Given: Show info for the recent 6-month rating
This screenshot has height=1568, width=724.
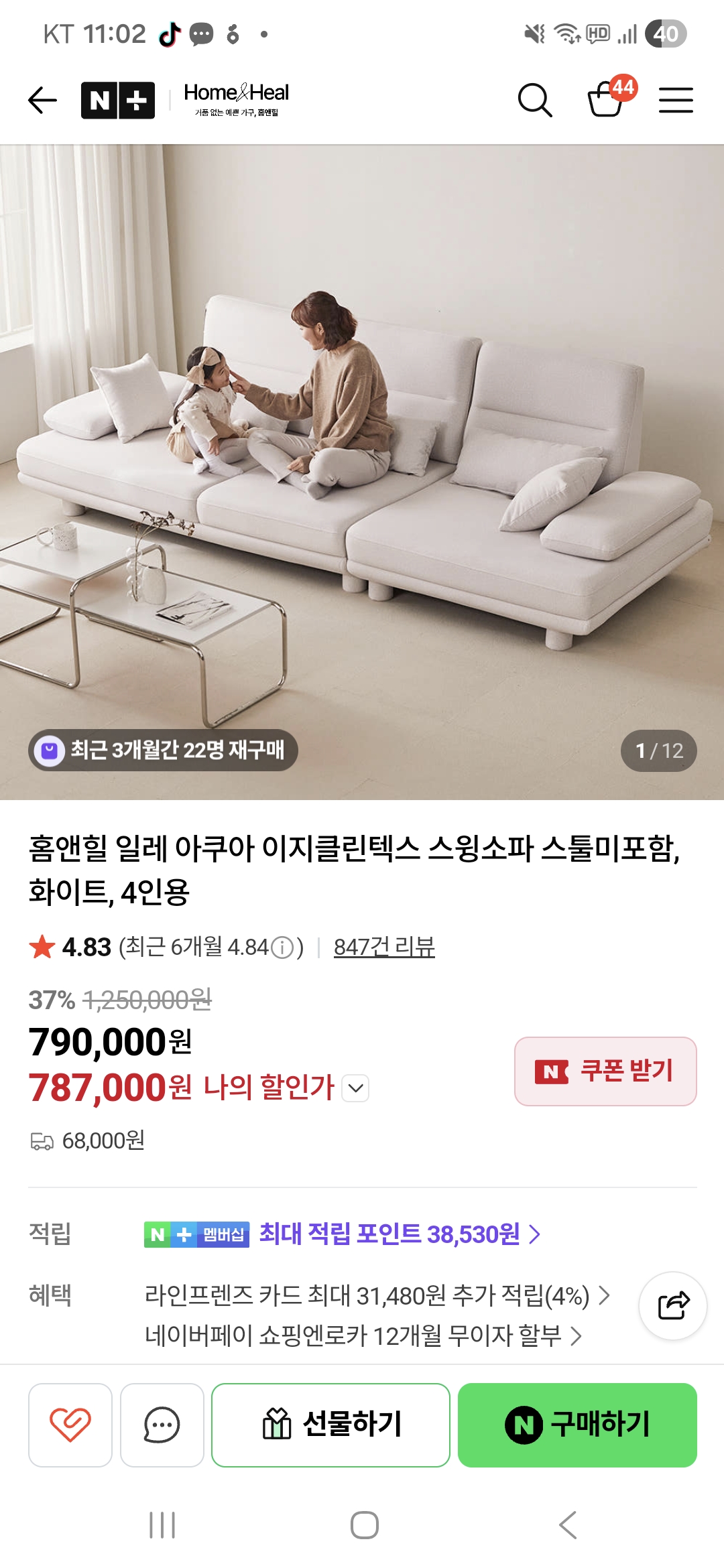Looking at the screenshot, I should click(282, 948).
